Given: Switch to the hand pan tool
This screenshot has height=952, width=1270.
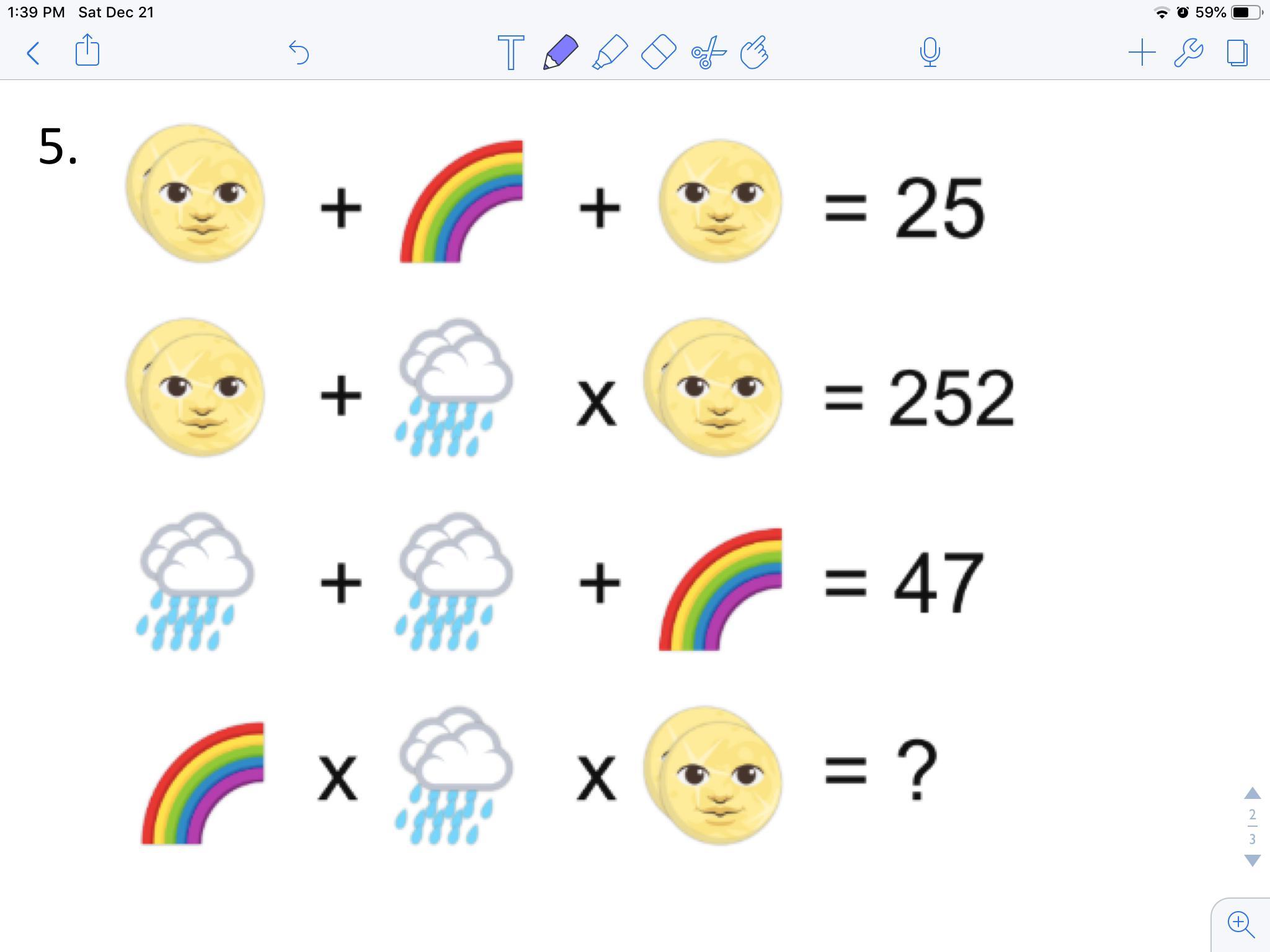Looking at the screenshot, I should (755, 52).
